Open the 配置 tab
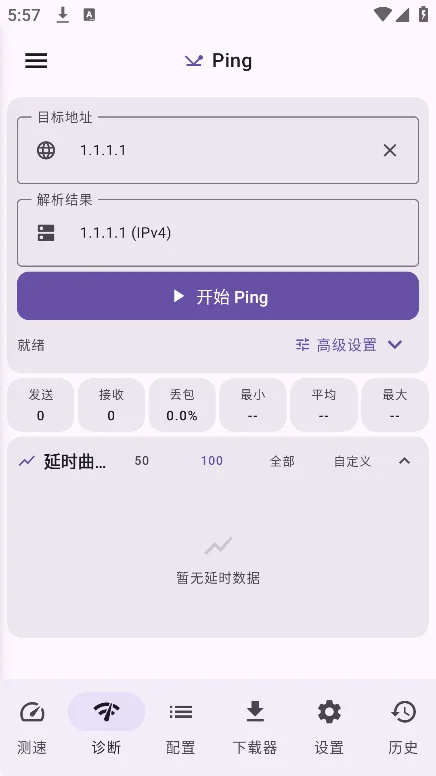The image size is (436, 776). (181, 727)
